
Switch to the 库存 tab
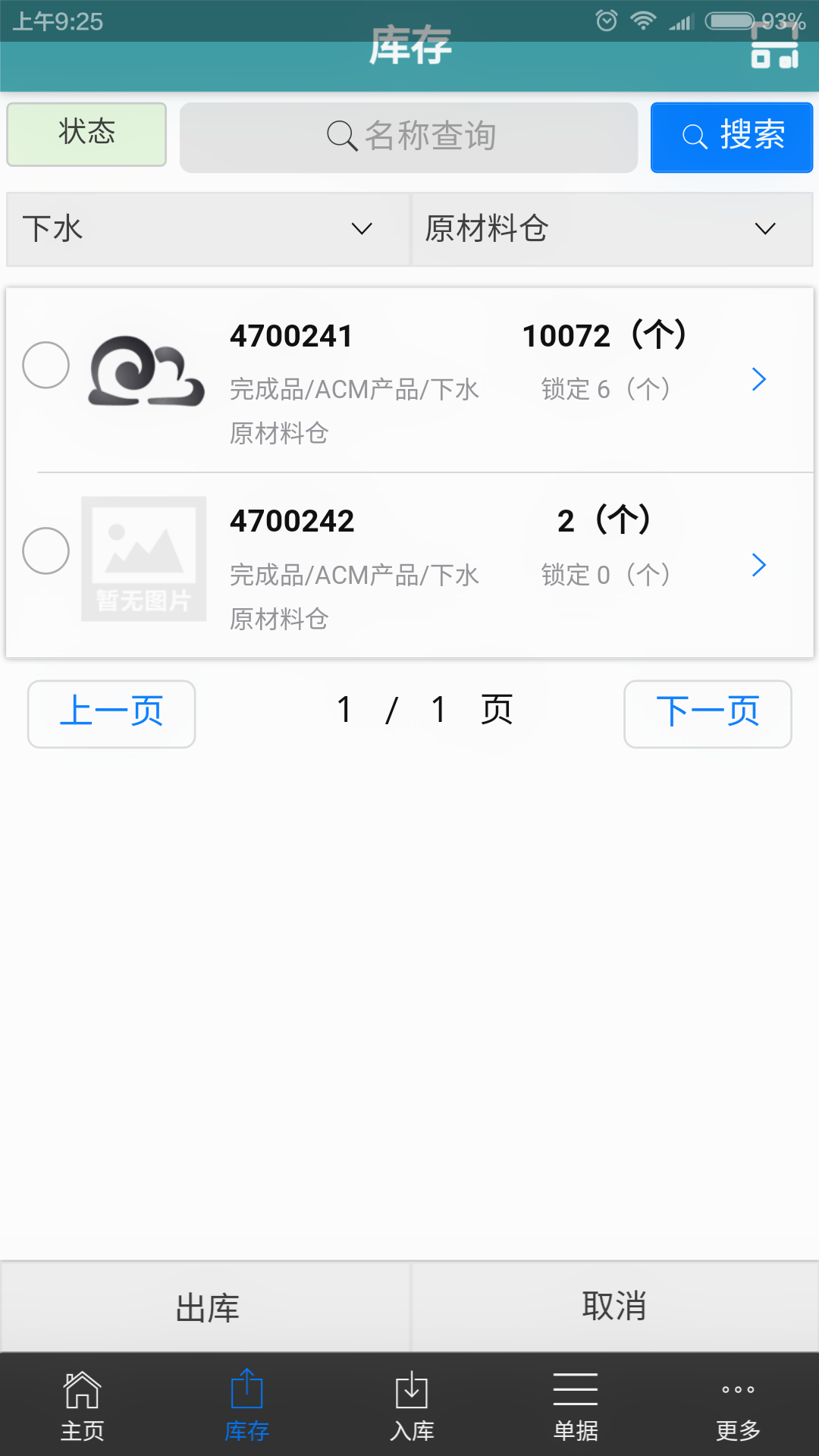click(246, 1405)
